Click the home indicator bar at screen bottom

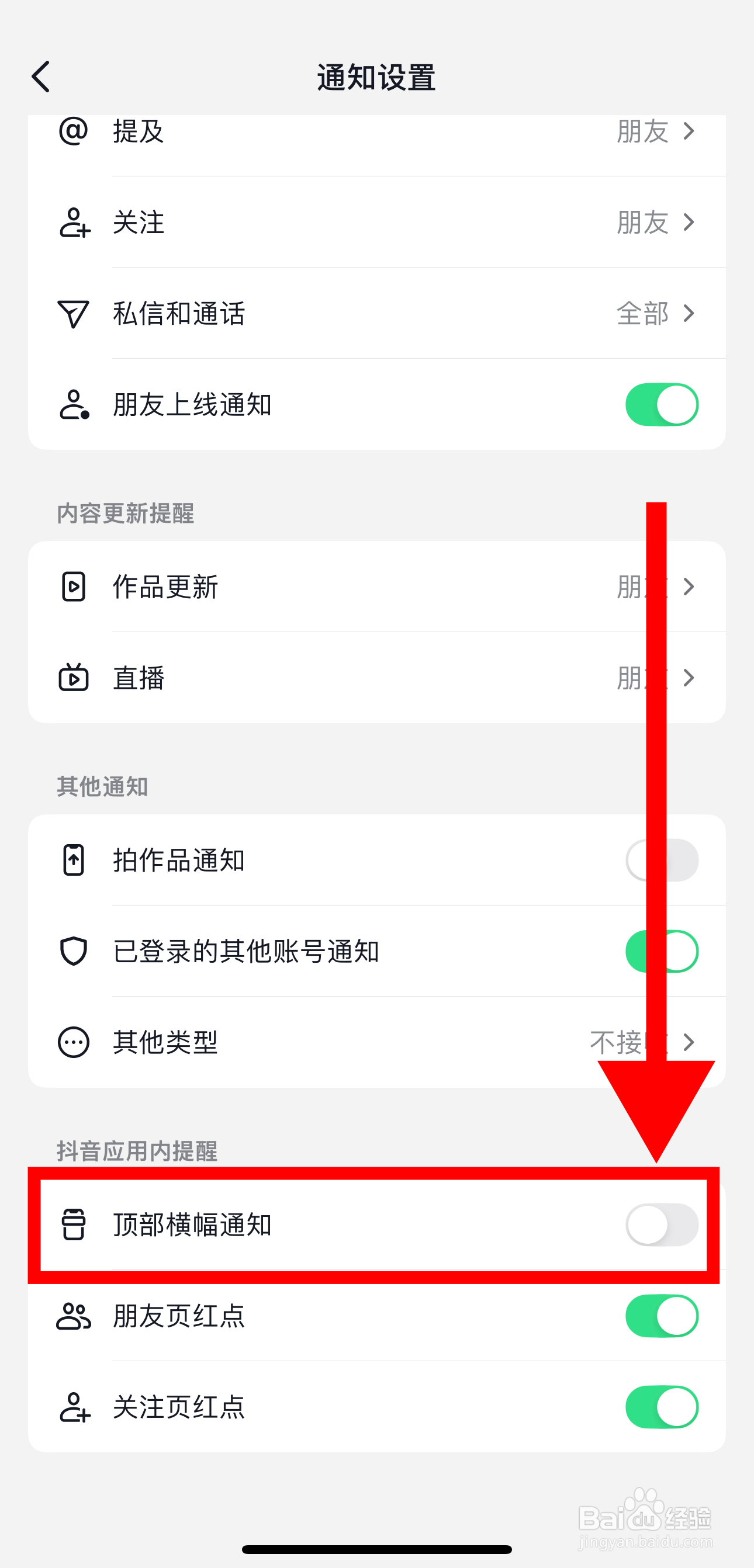(x=376, y=1550)
